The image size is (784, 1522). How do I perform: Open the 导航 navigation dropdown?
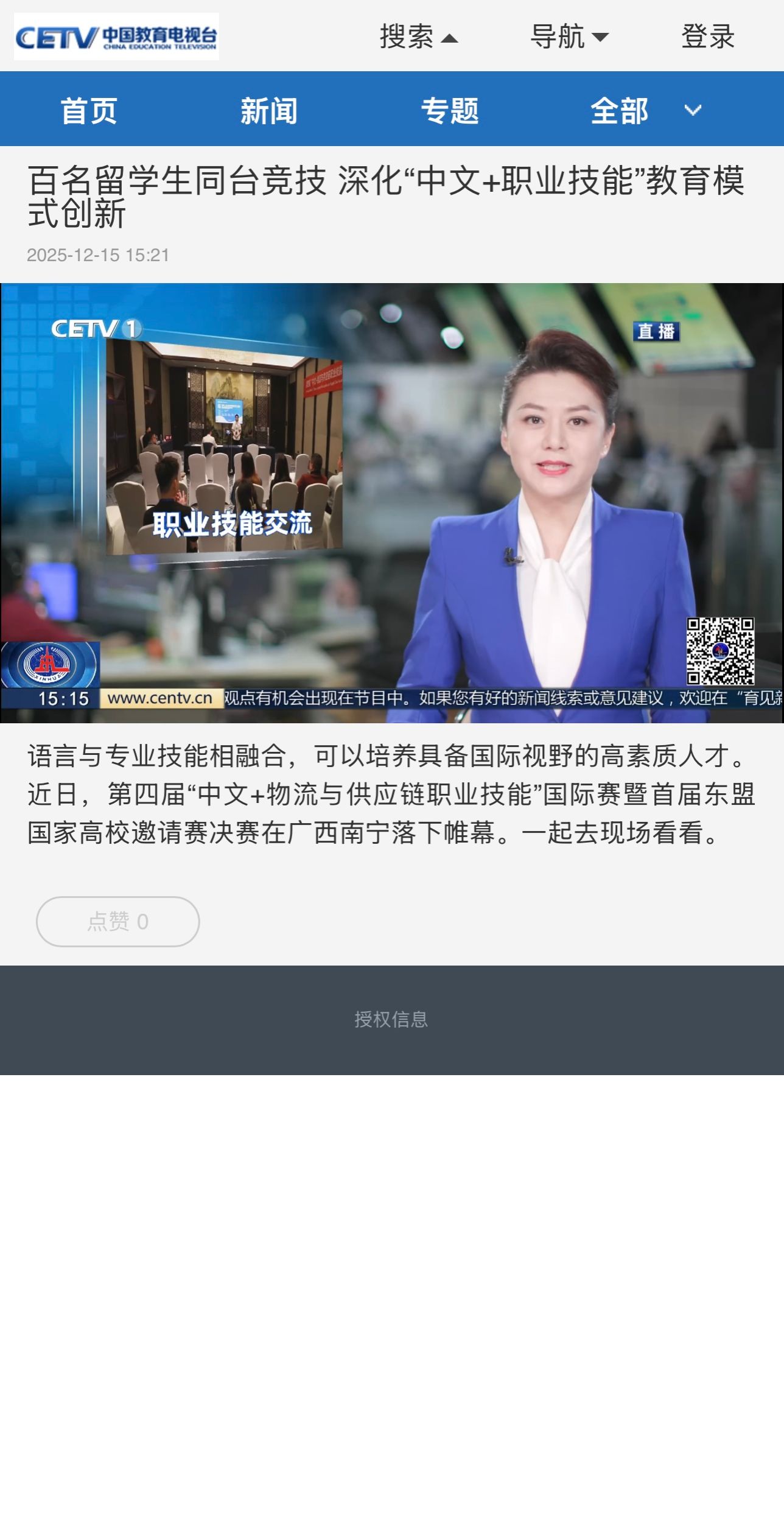(569, 37)
